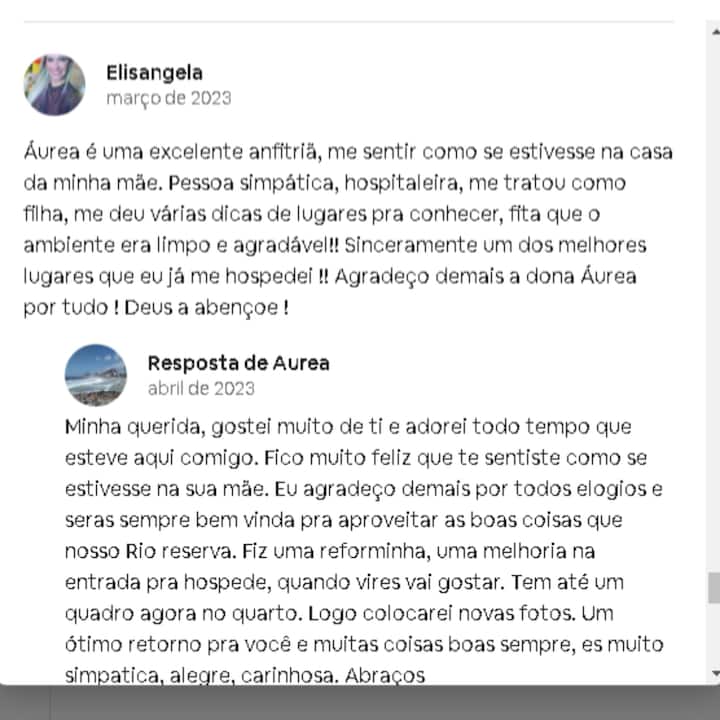Open Aurea's host profile picture

pyautogui.click(x=96, y=375)
